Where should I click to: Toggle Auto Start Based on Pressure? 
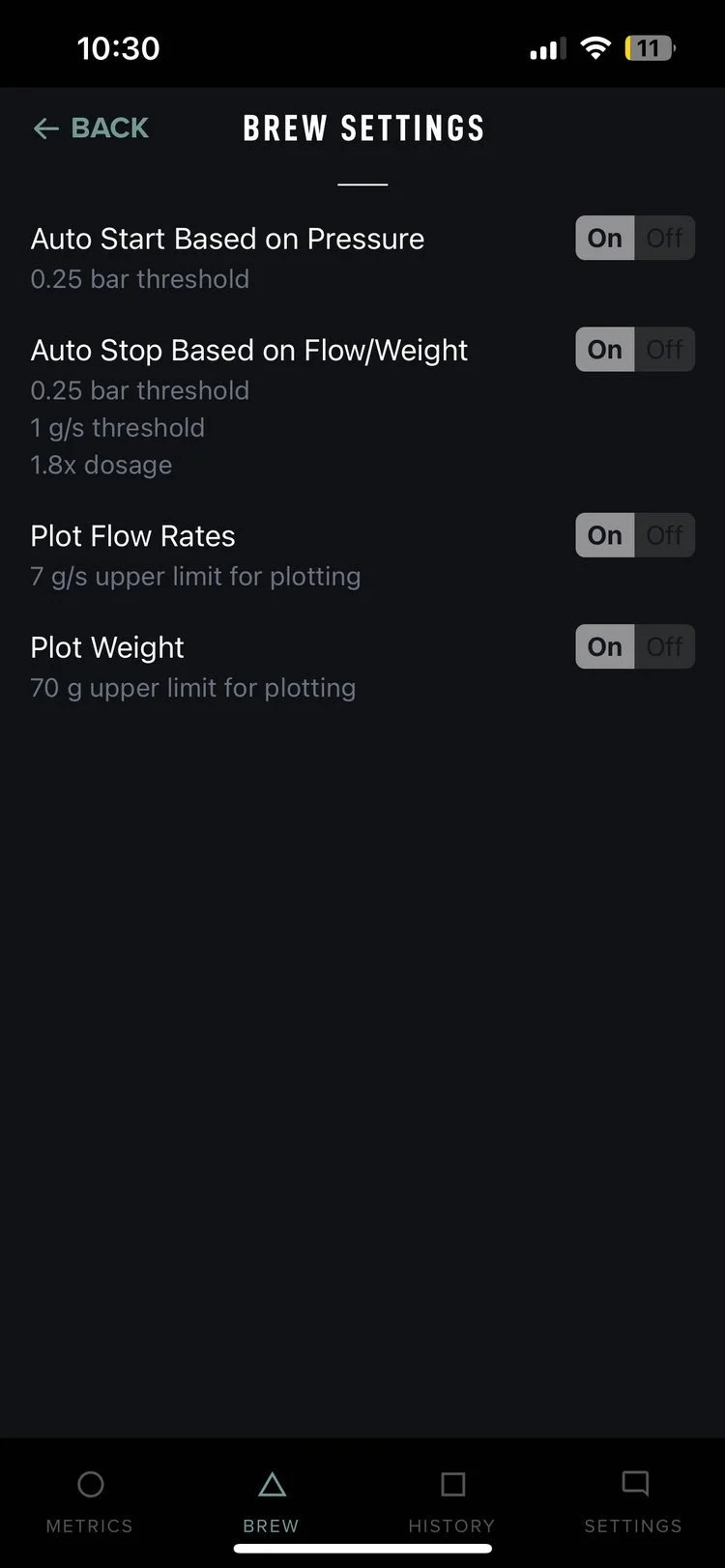pos(635,238)
